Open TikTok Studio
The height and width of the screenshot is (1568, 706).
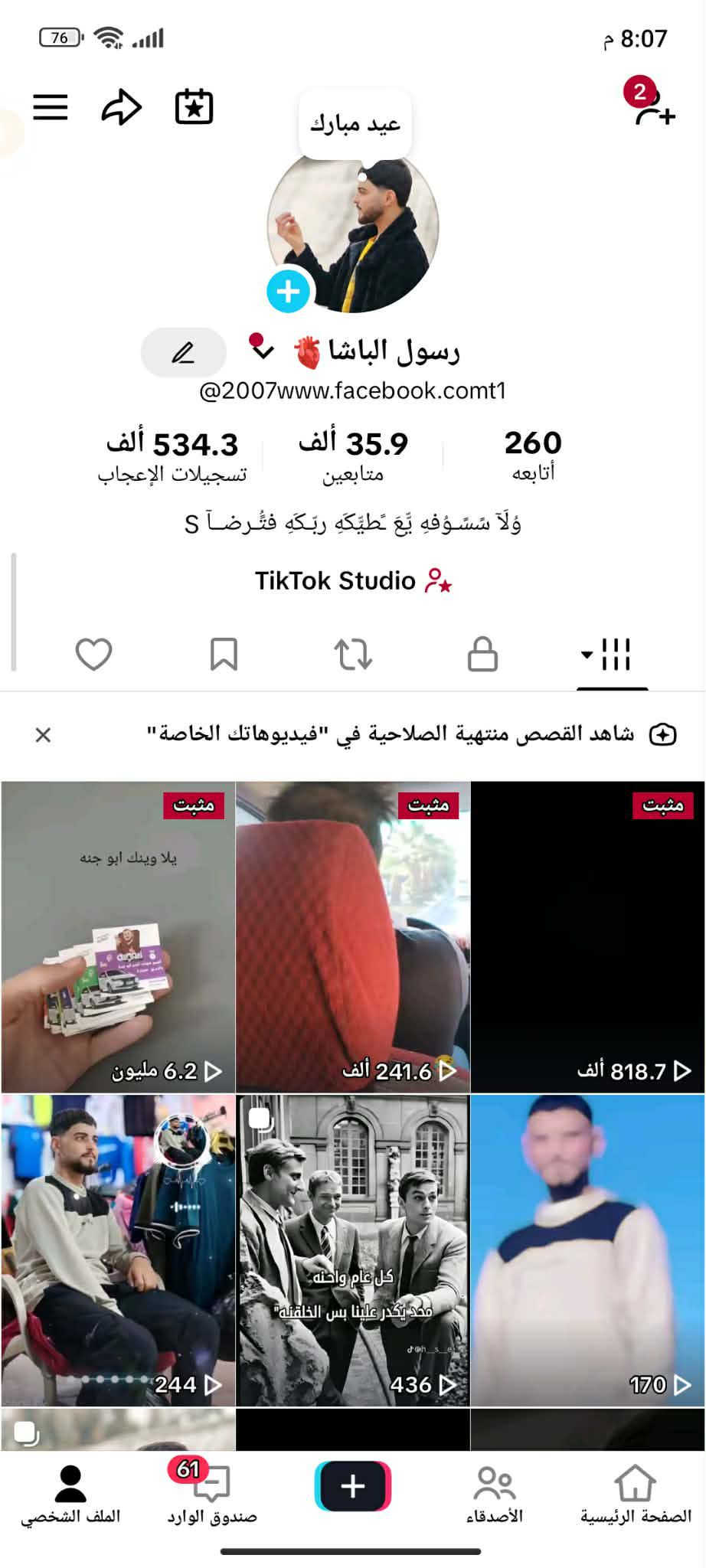pos(353,581)
